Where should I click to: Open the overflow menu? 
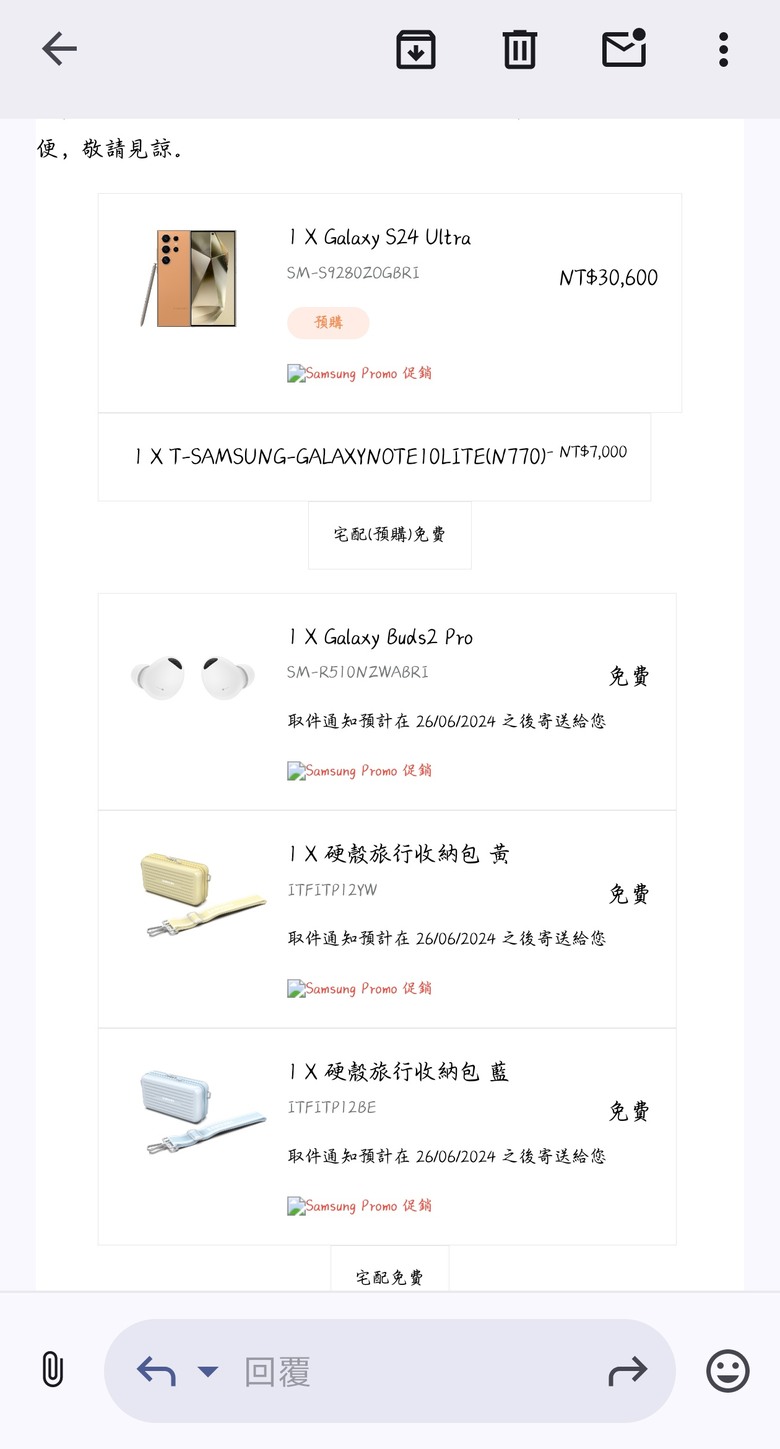point(723,49)
